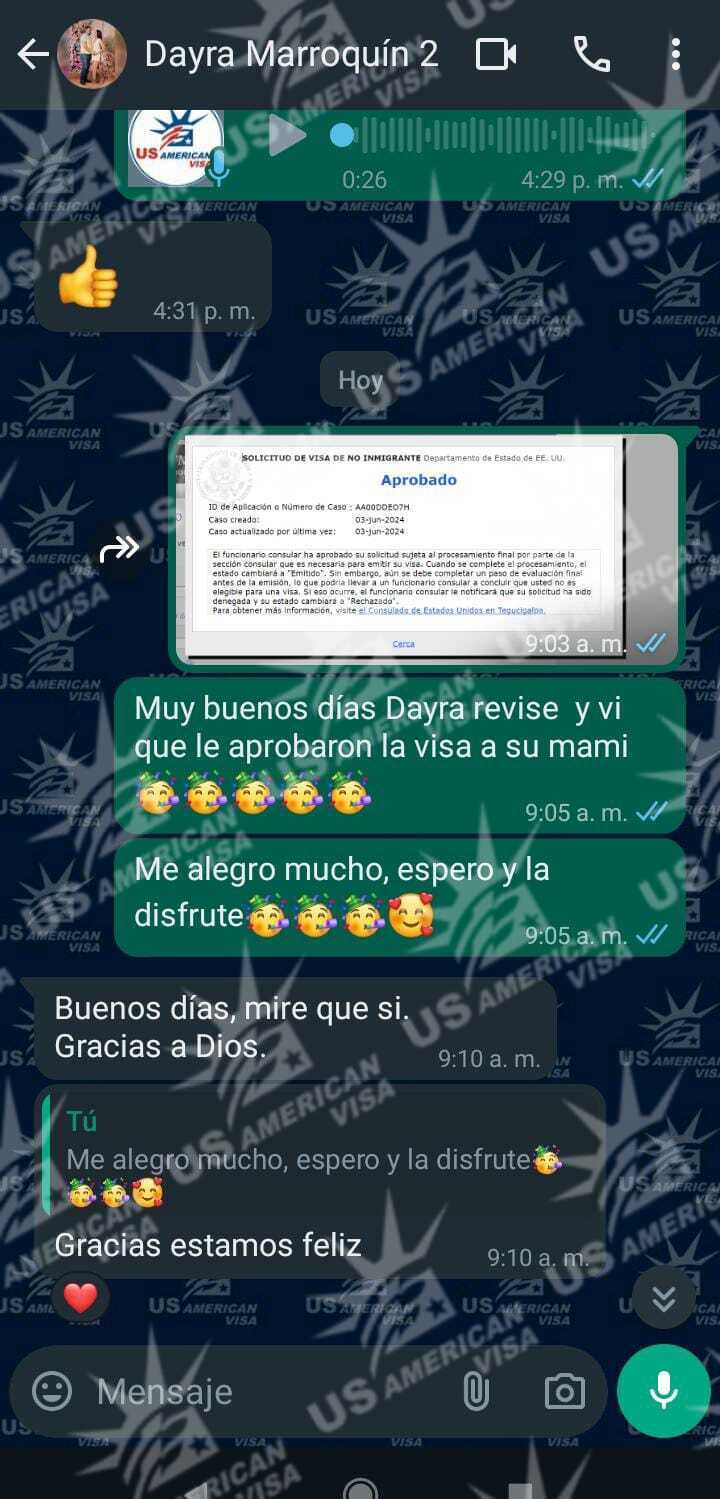
Task: Forward the Aprobado visa image
Action: click(119, 548)
